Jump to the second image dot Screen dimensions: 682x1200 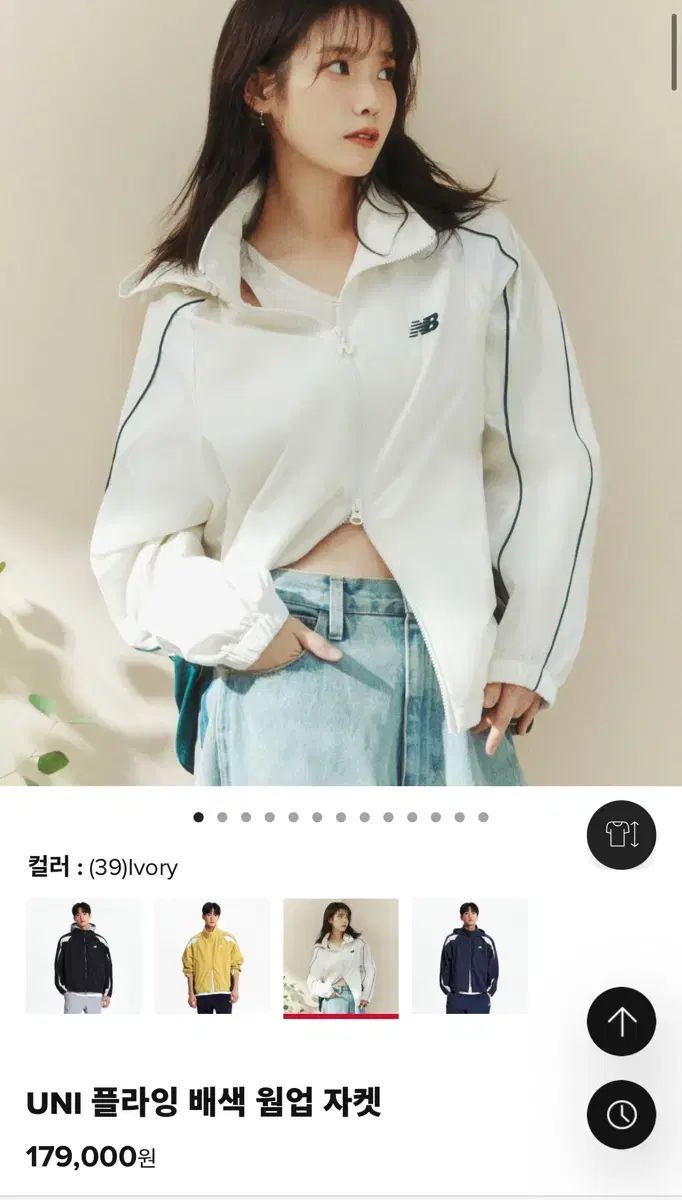[x=222, y=817]
